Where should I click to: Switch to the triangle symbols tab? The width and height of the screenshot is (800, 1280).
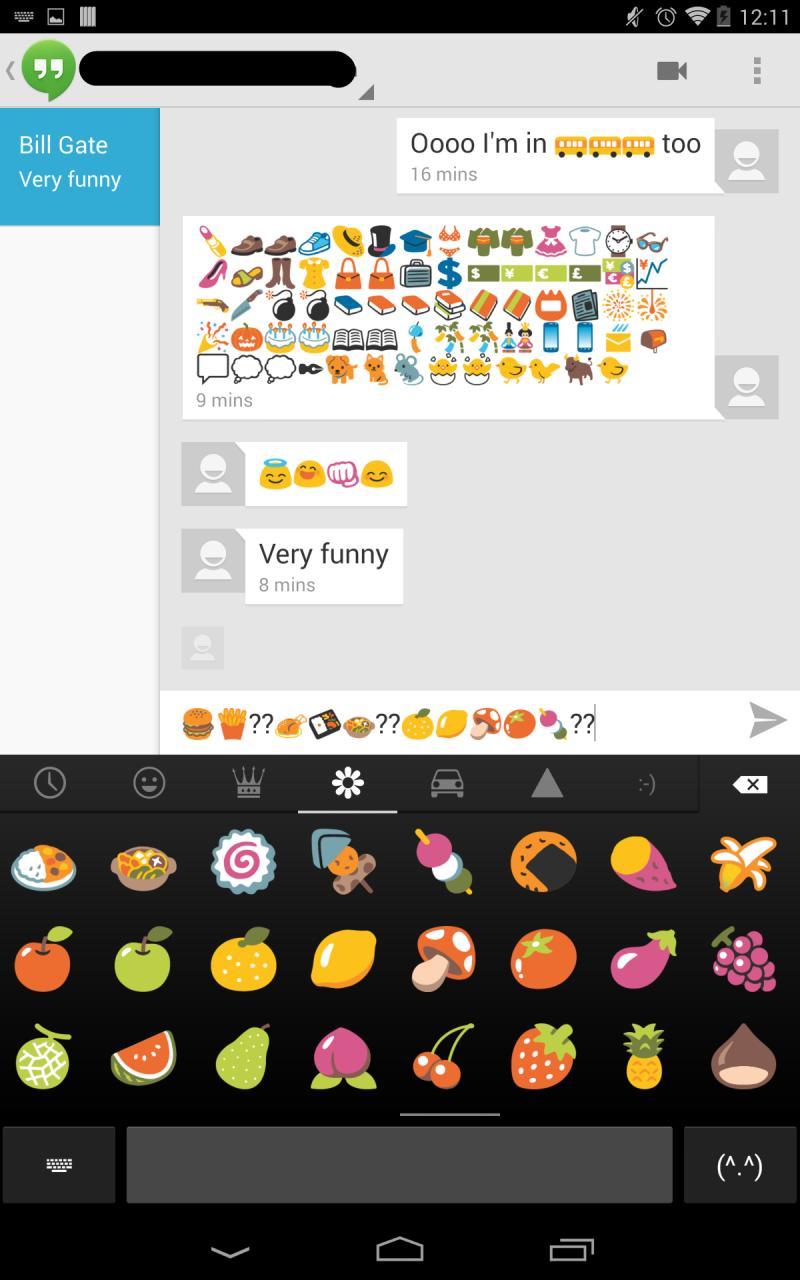546,783
